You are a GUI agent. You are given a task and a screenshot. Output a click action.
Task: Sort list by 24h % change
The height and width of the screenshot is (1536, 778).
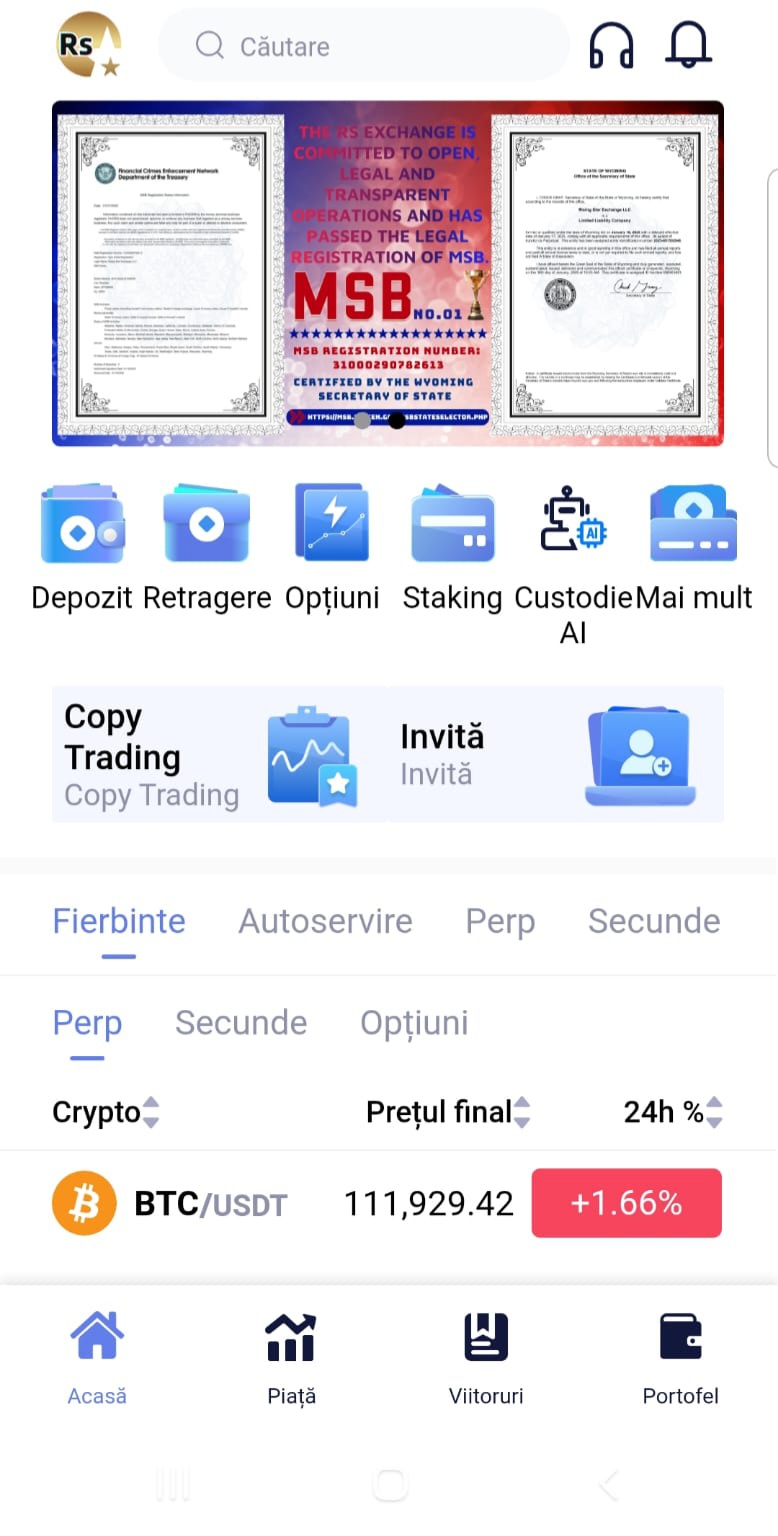pos(672,1112)
